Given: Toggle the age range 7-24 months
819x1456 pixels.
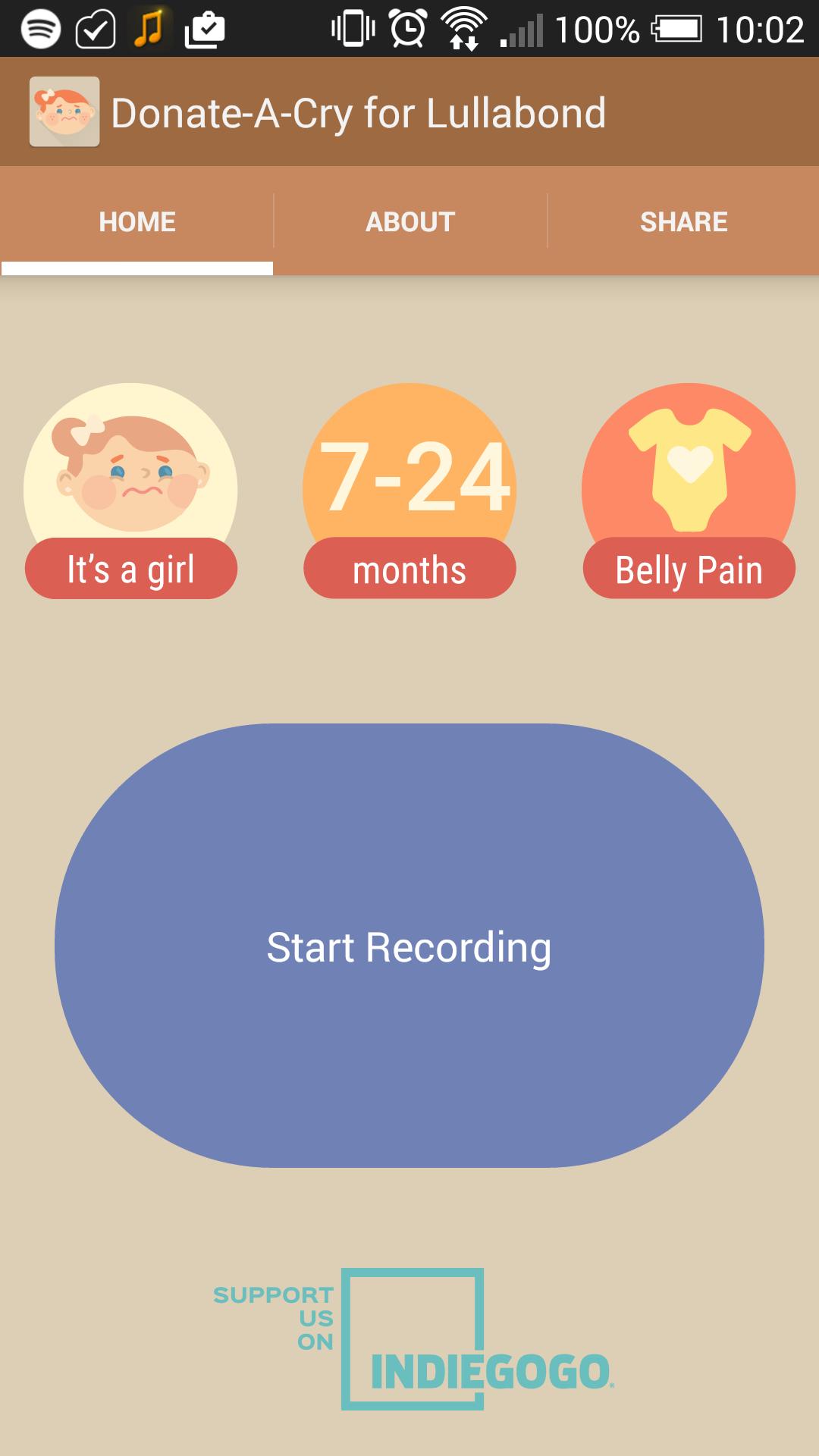Looking at the screenshot, I should point(409,568).
